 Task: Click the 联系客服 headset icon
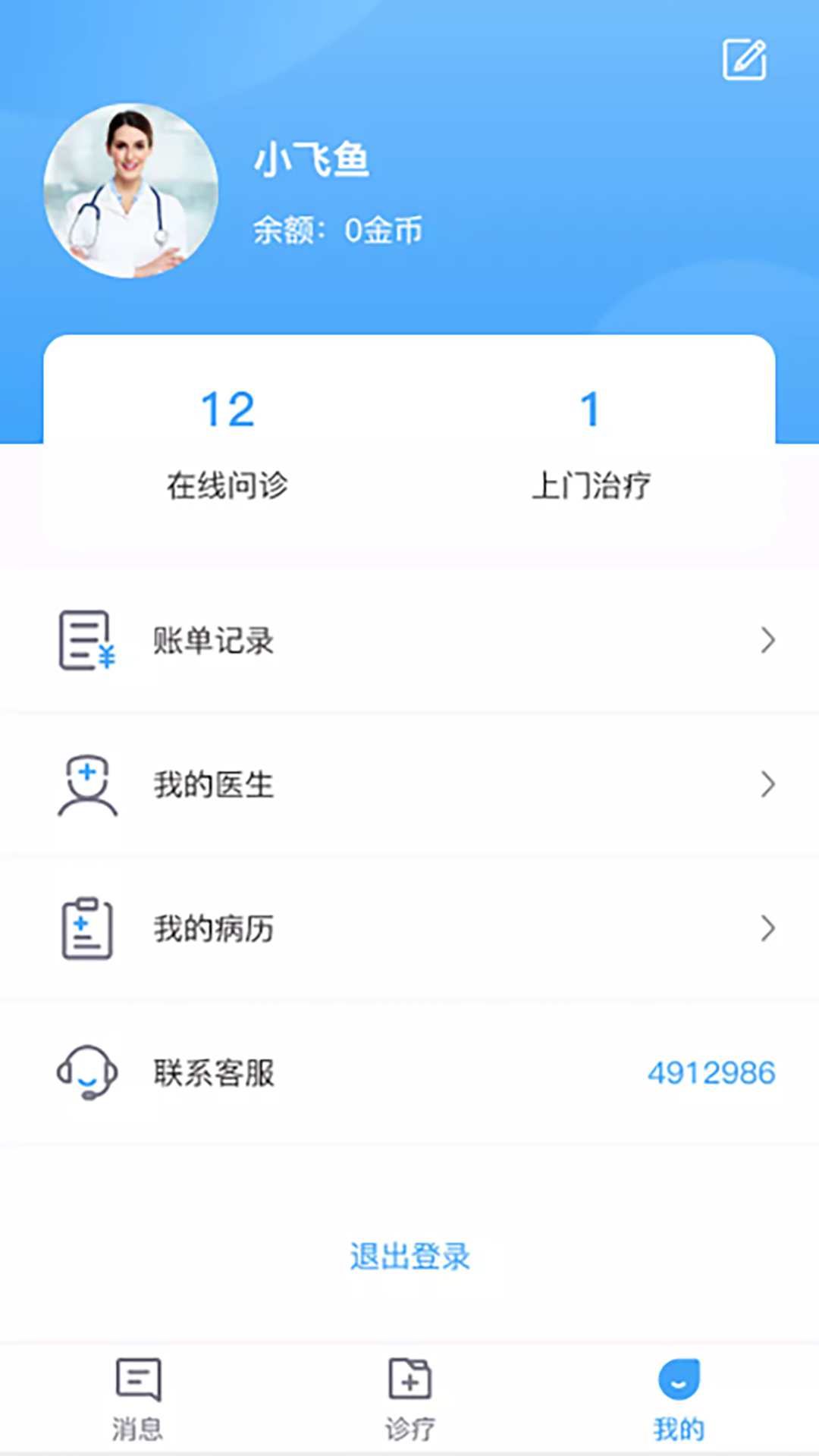[x=86, y=1073]
